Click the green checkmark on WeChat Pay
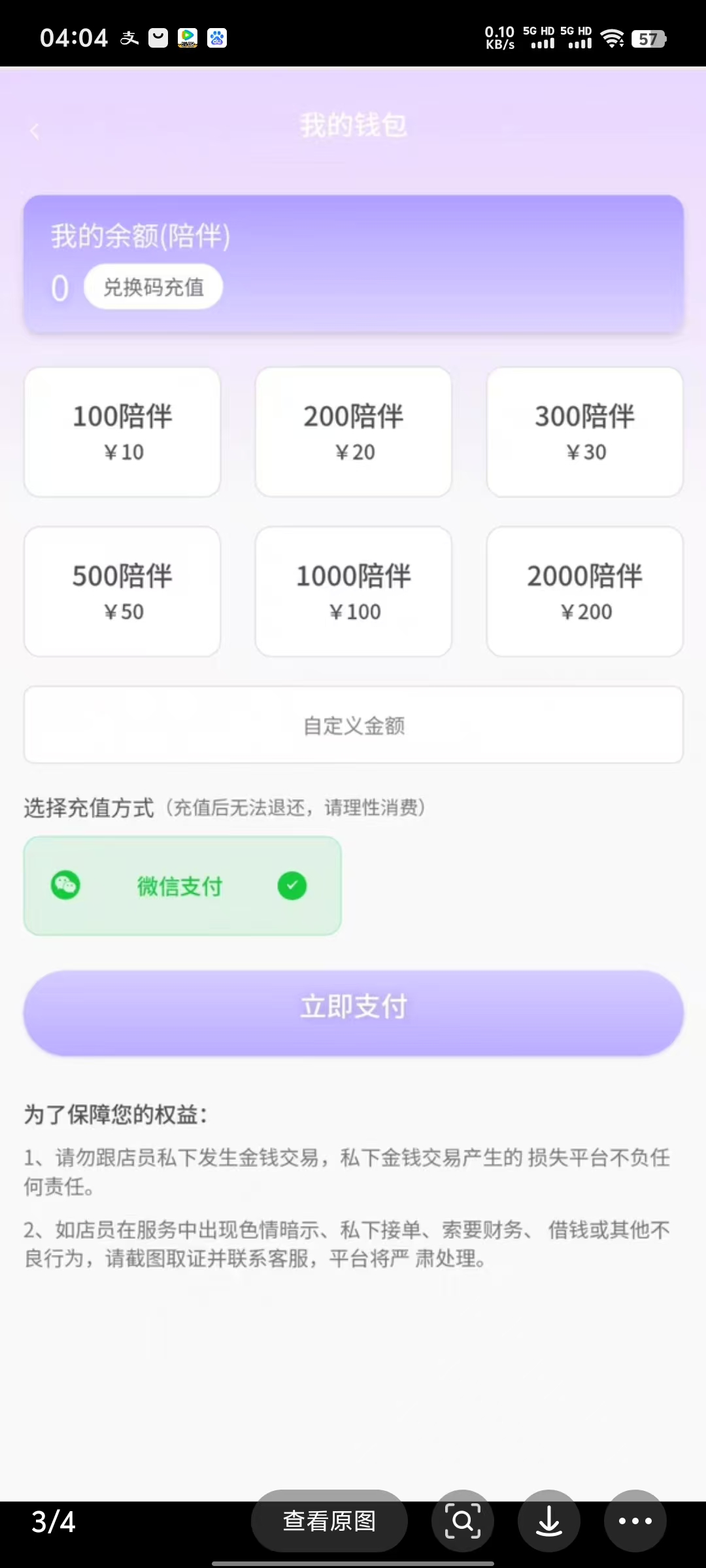The height and width of the screenshot is (1568, 706). [x=292, y=886]
